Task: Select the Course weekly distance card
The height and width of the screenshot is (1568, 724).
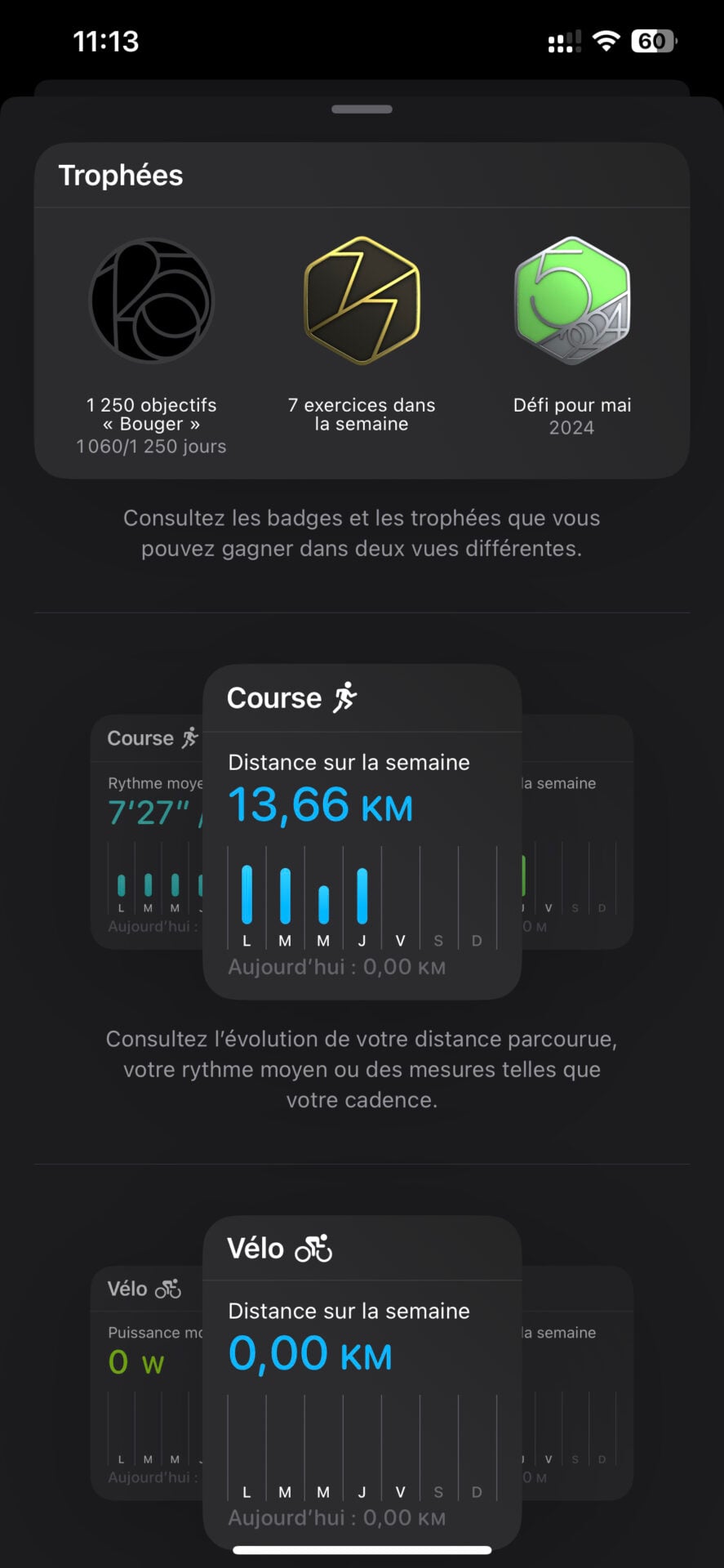Action: click(x=362, y=831)
